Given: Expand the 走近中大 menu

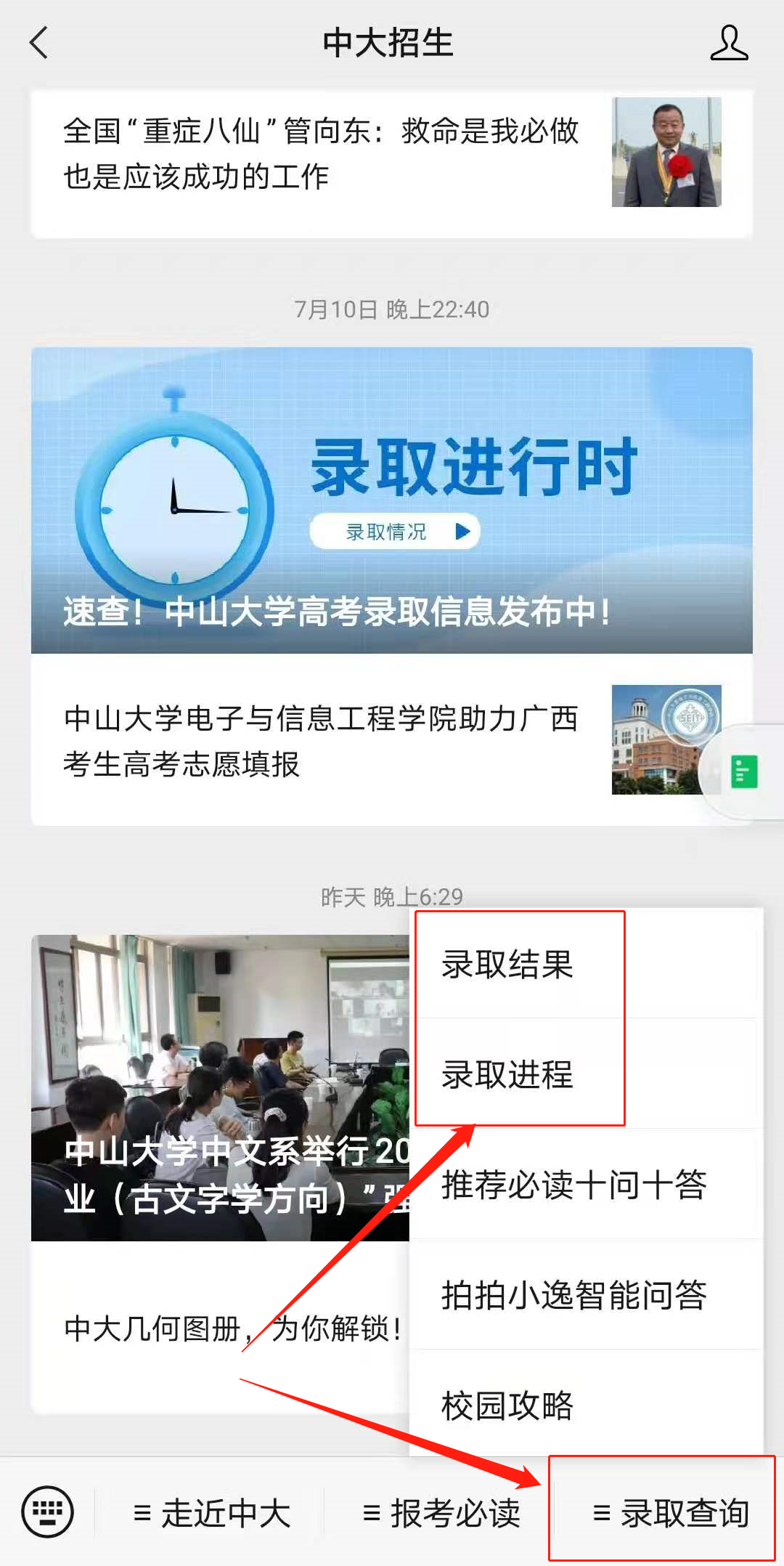Looking at the screenshot, I should tap(212, 1514).
